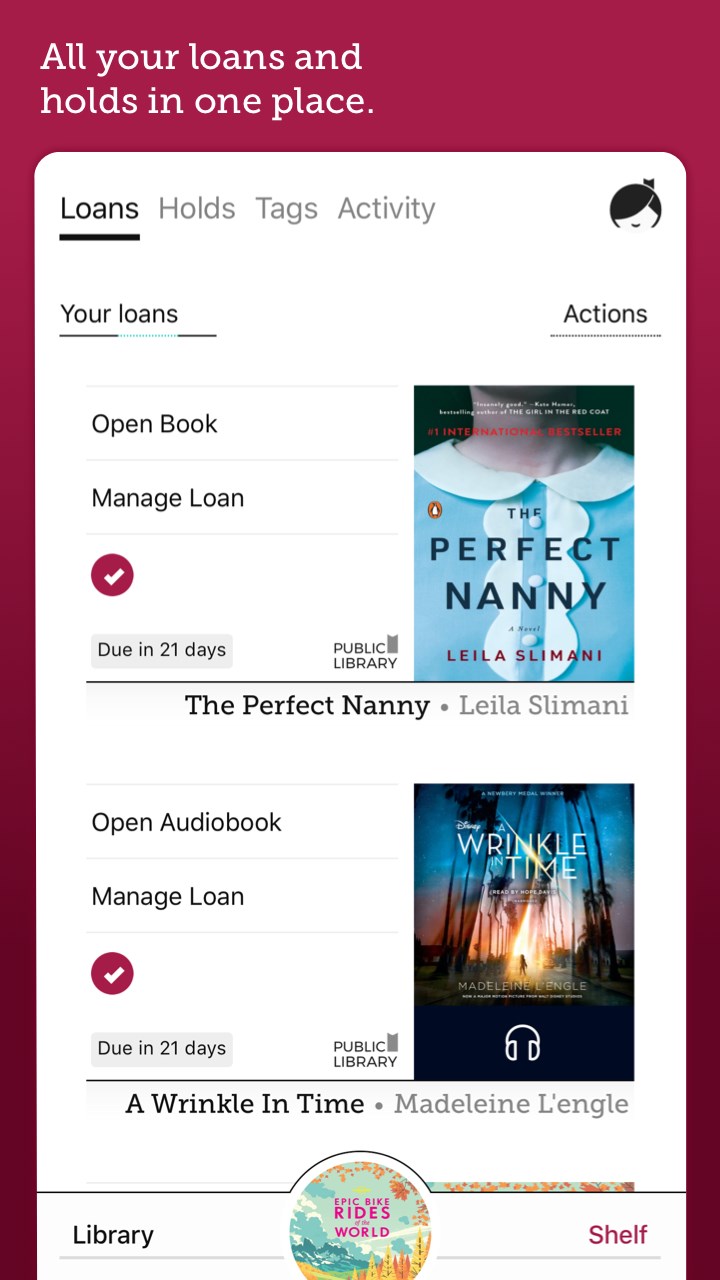
Task: Select the checkmark badge on A Wrinkle In Time loan
Action: point(112,973)
